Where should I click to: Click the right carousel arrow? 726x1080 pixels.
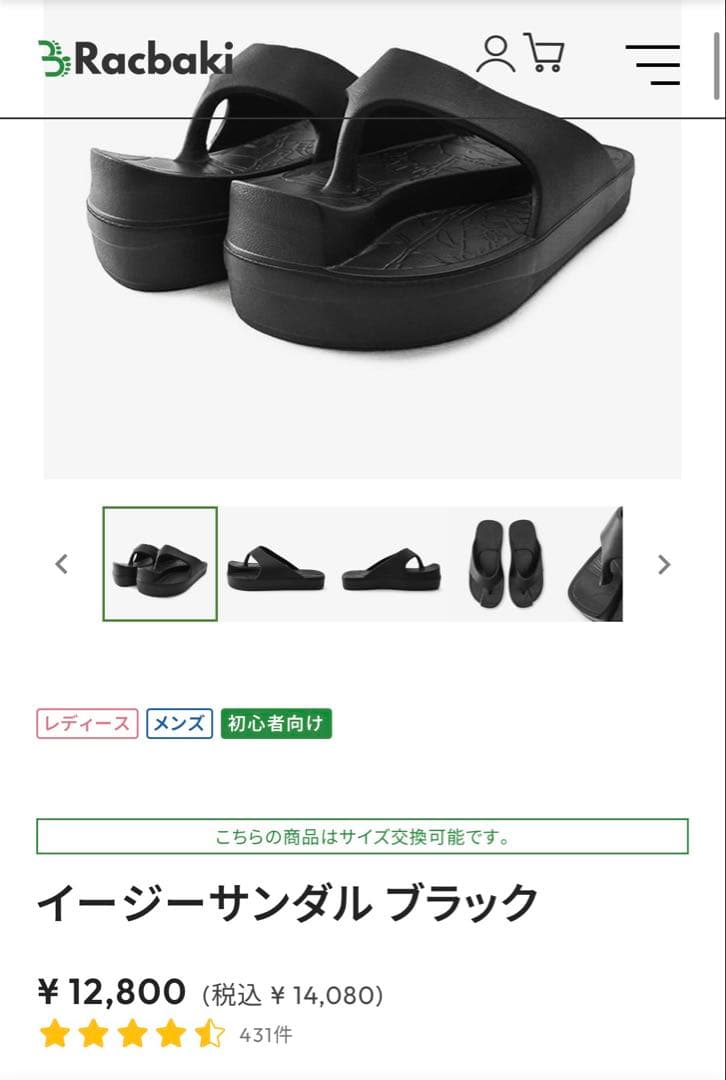point(663,565)
